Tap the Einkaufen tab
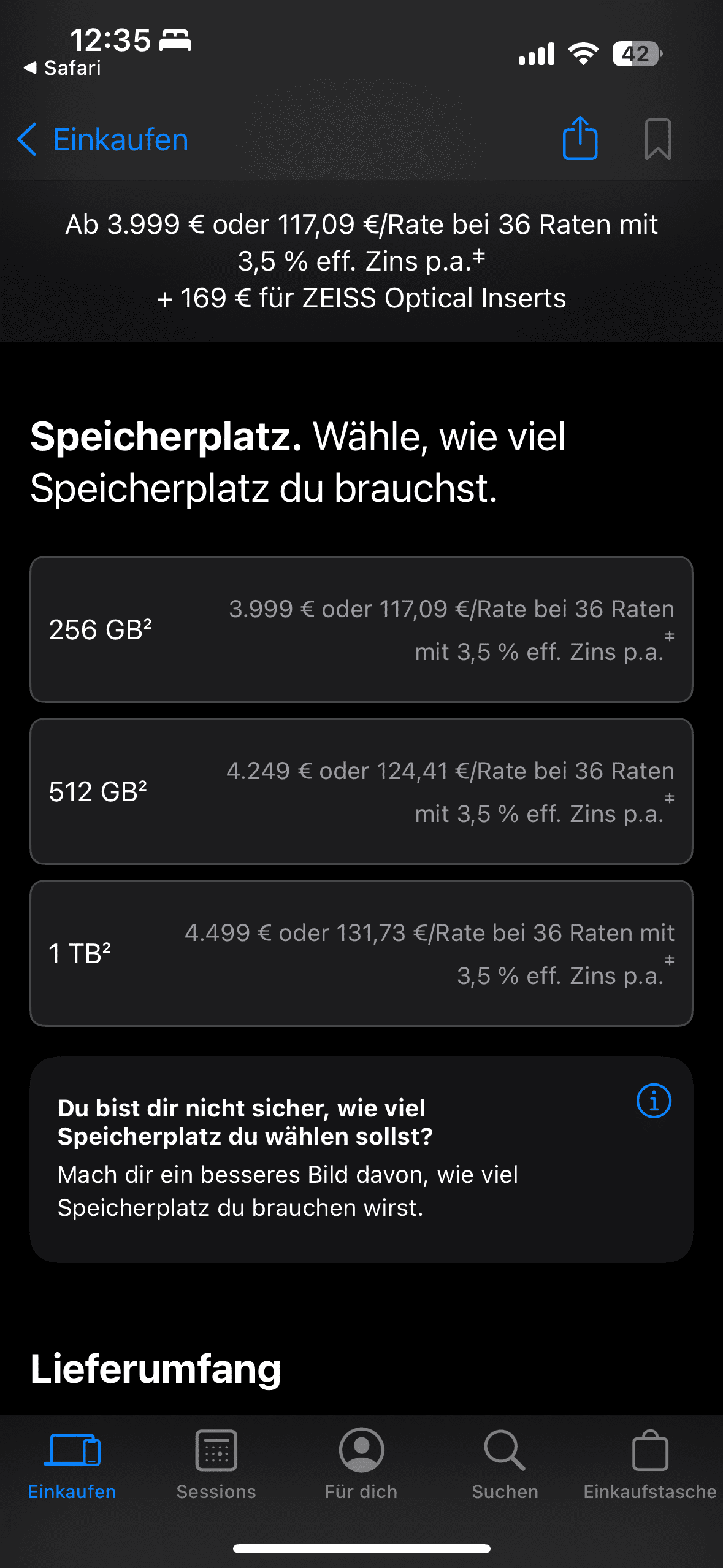Viewport: 723px width, 1568px height. [x=72, y=1464]
